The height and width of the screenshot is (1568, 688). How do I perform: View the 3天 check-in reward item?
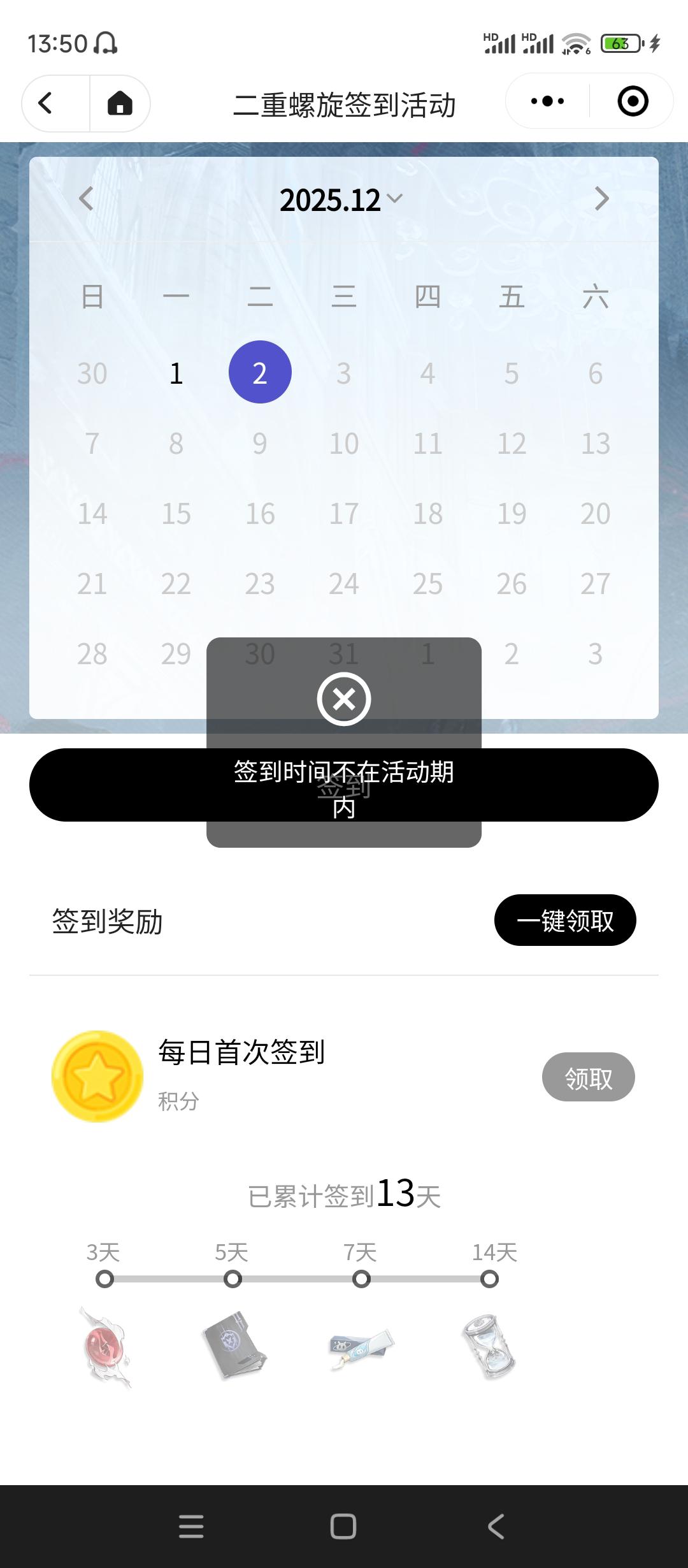click(106, 1346)
